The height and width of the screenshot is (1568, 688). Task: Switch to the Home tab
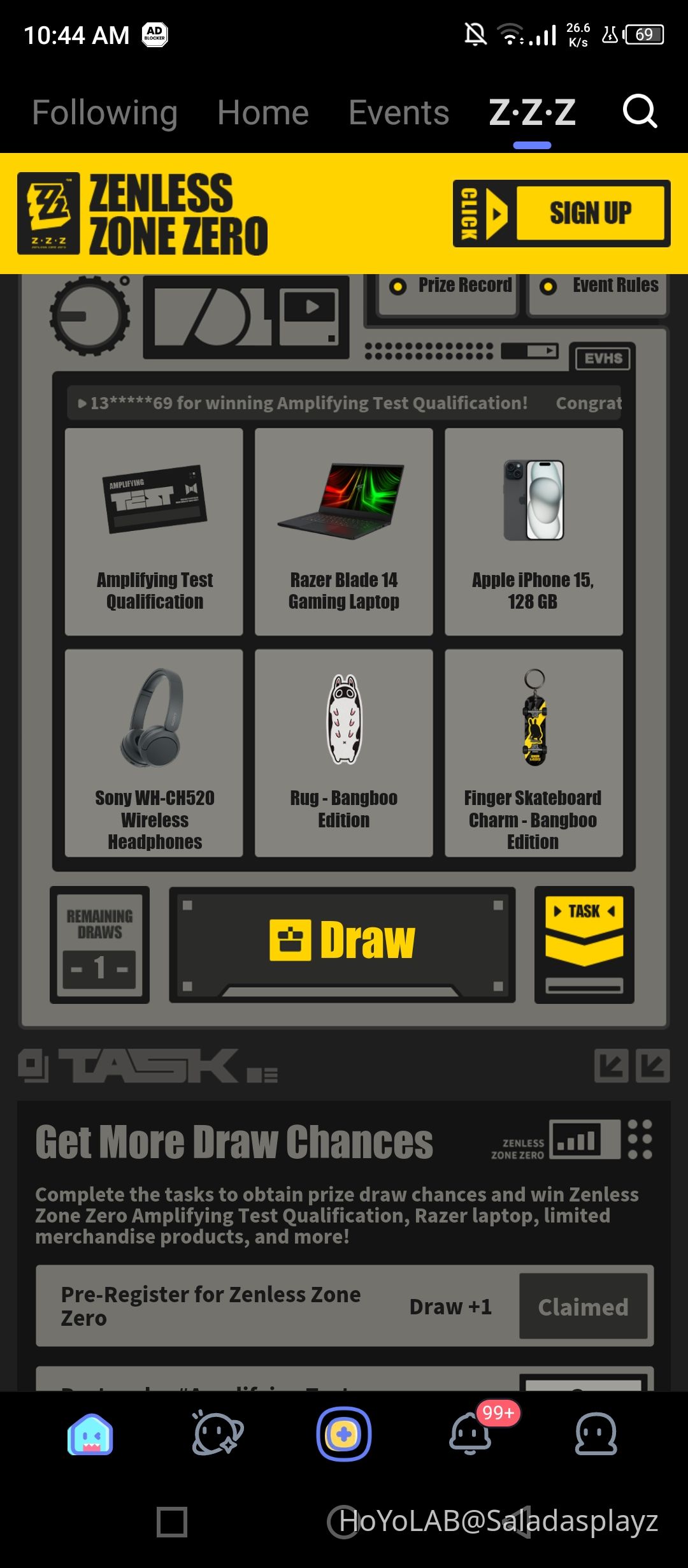[263, 113]
